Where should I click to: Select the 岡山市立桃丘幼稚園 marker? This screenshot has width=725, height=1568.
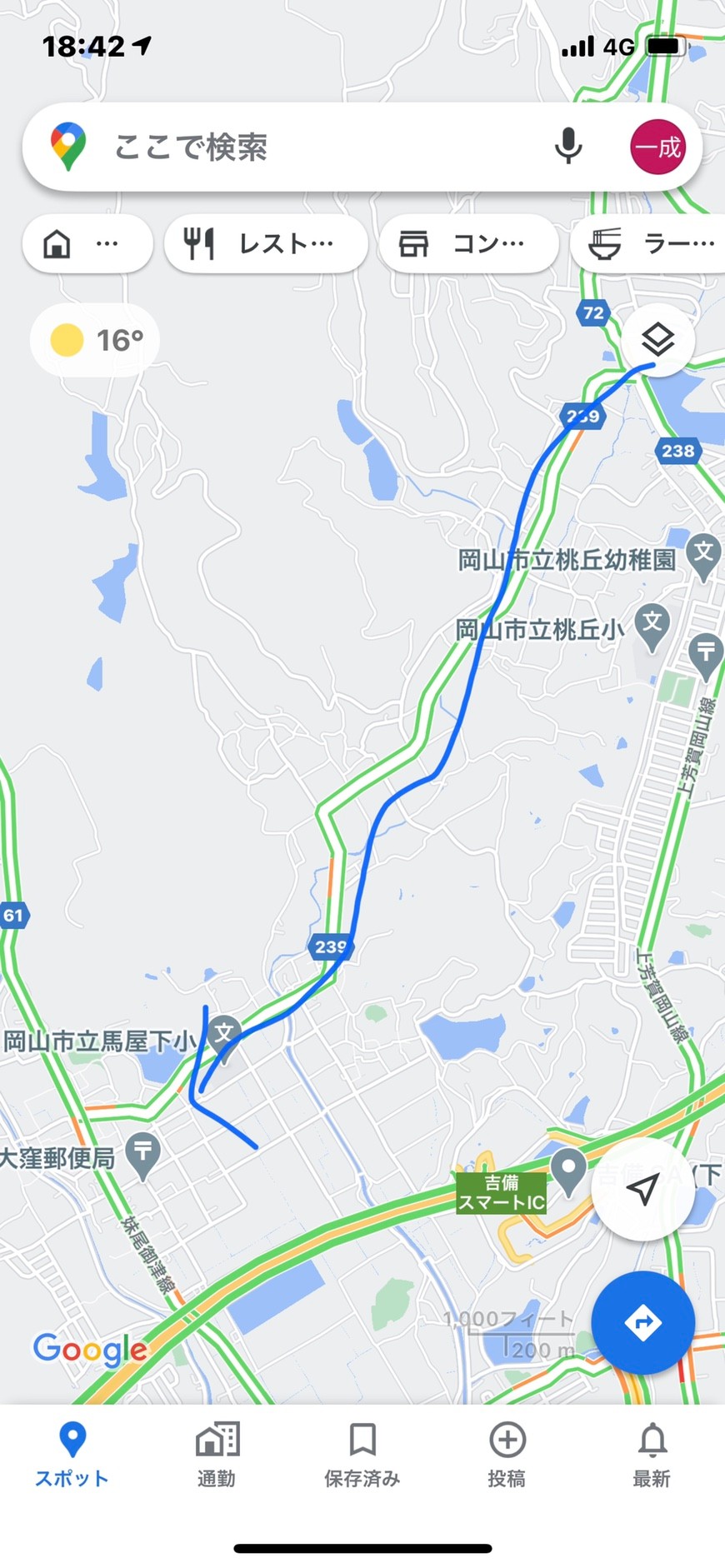703,556
